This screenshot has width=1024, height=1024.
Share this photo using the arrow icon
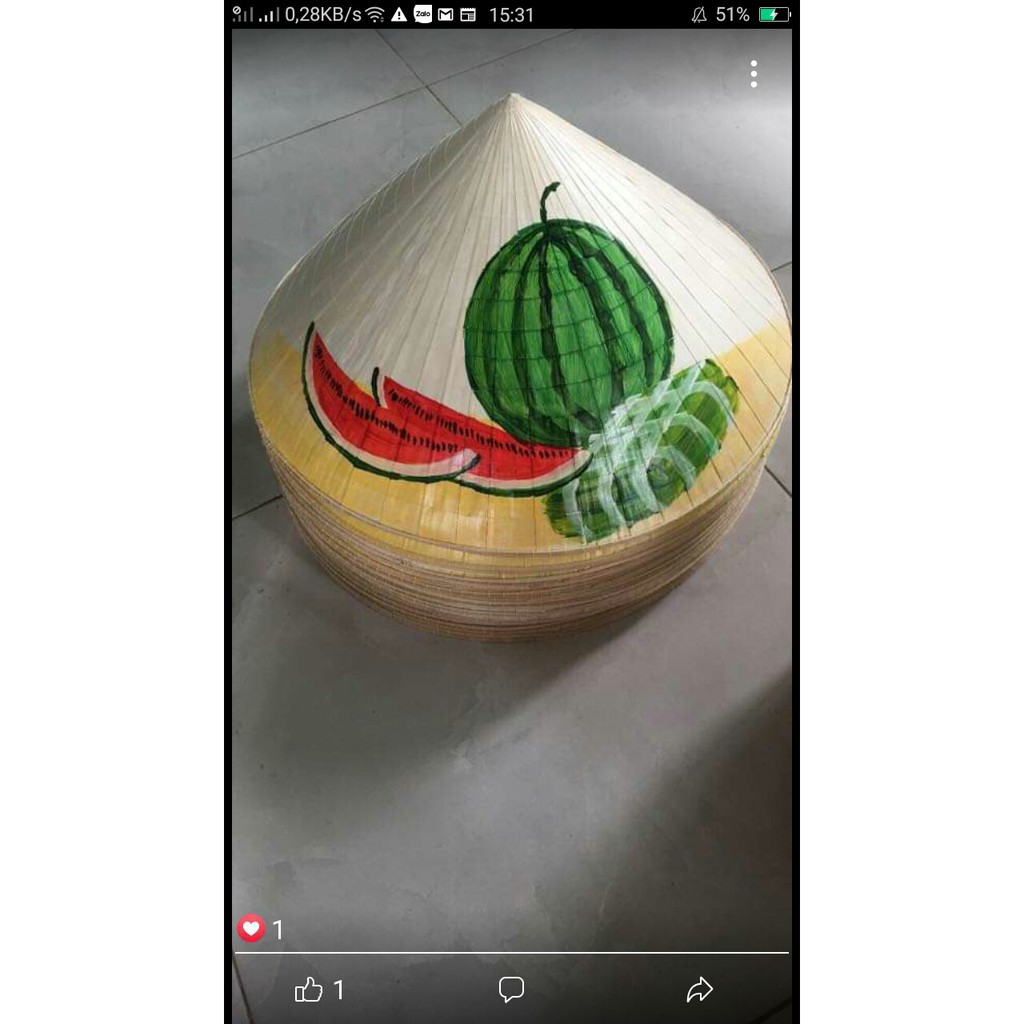coord(699,990)
